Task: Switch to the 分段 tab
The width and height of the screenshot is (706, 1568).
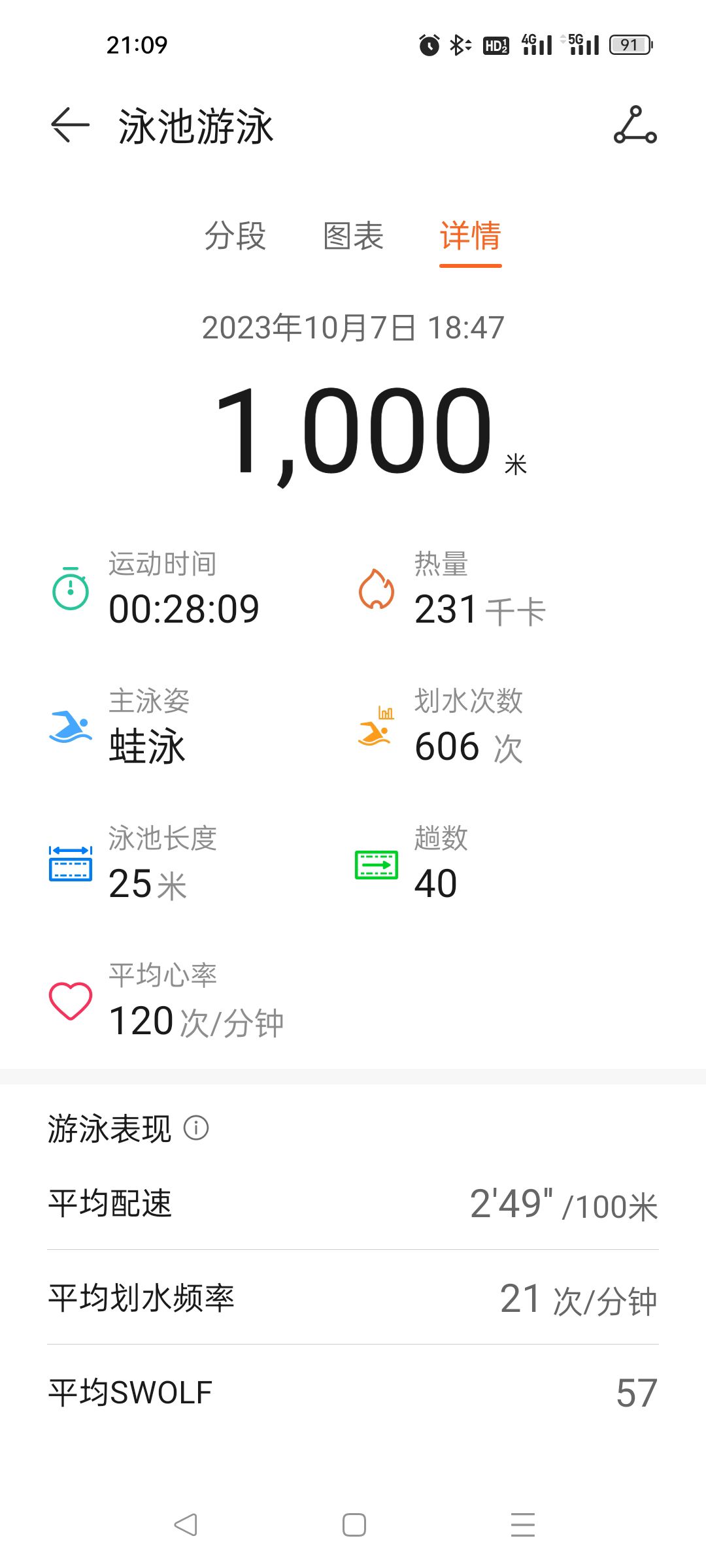Action: click(x=235, y=236)
